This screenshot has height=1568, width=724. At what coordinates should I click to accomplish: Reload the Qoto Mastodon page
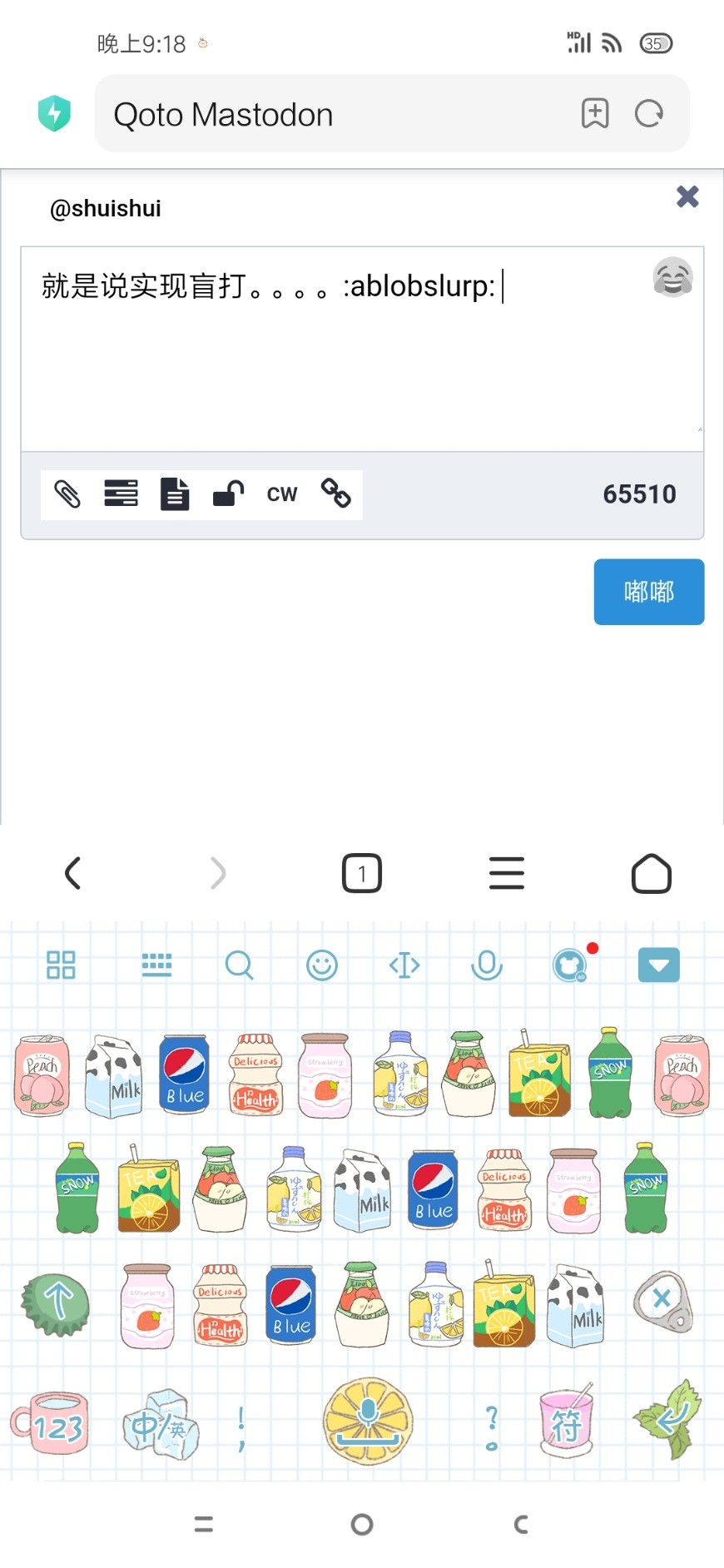[648, 114]
